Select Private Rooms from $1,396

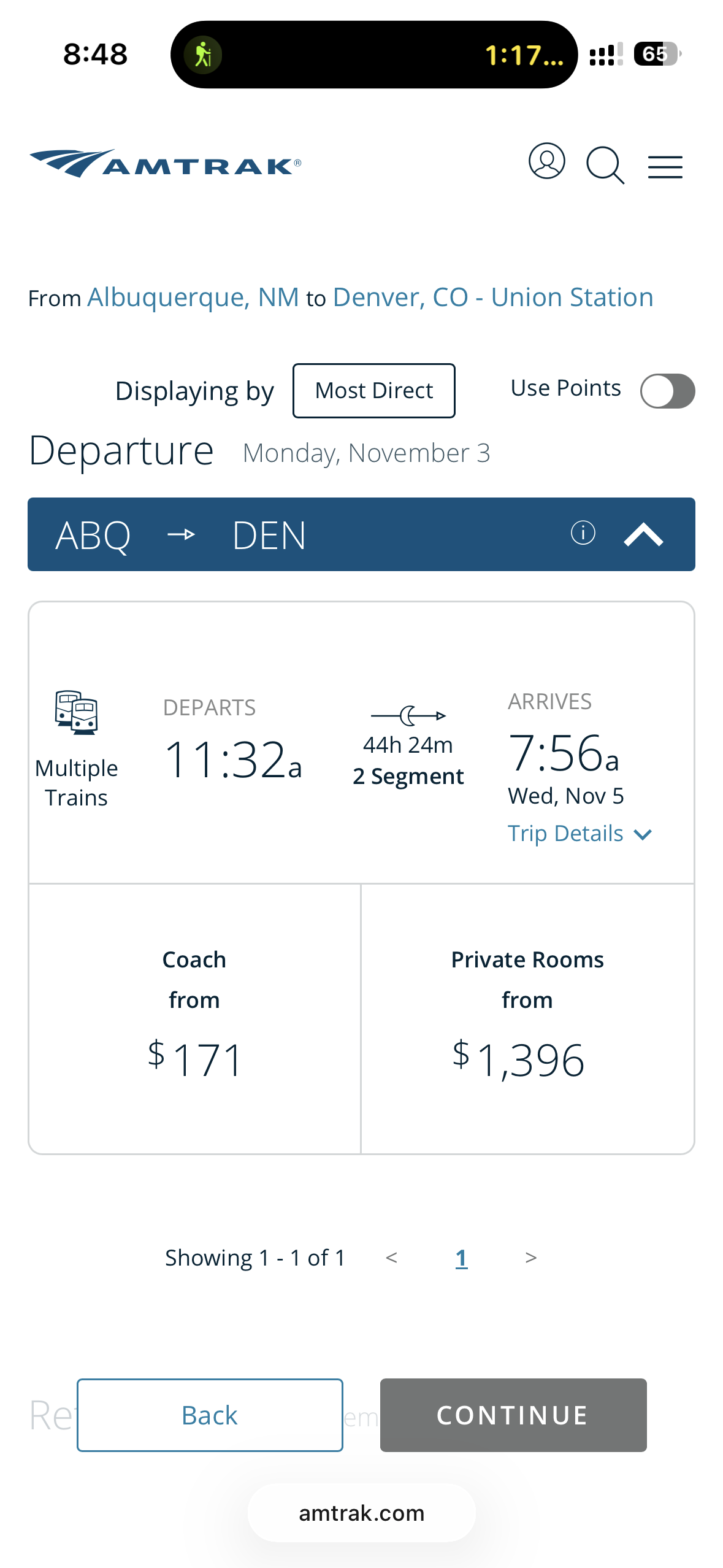click(527, 1018)
